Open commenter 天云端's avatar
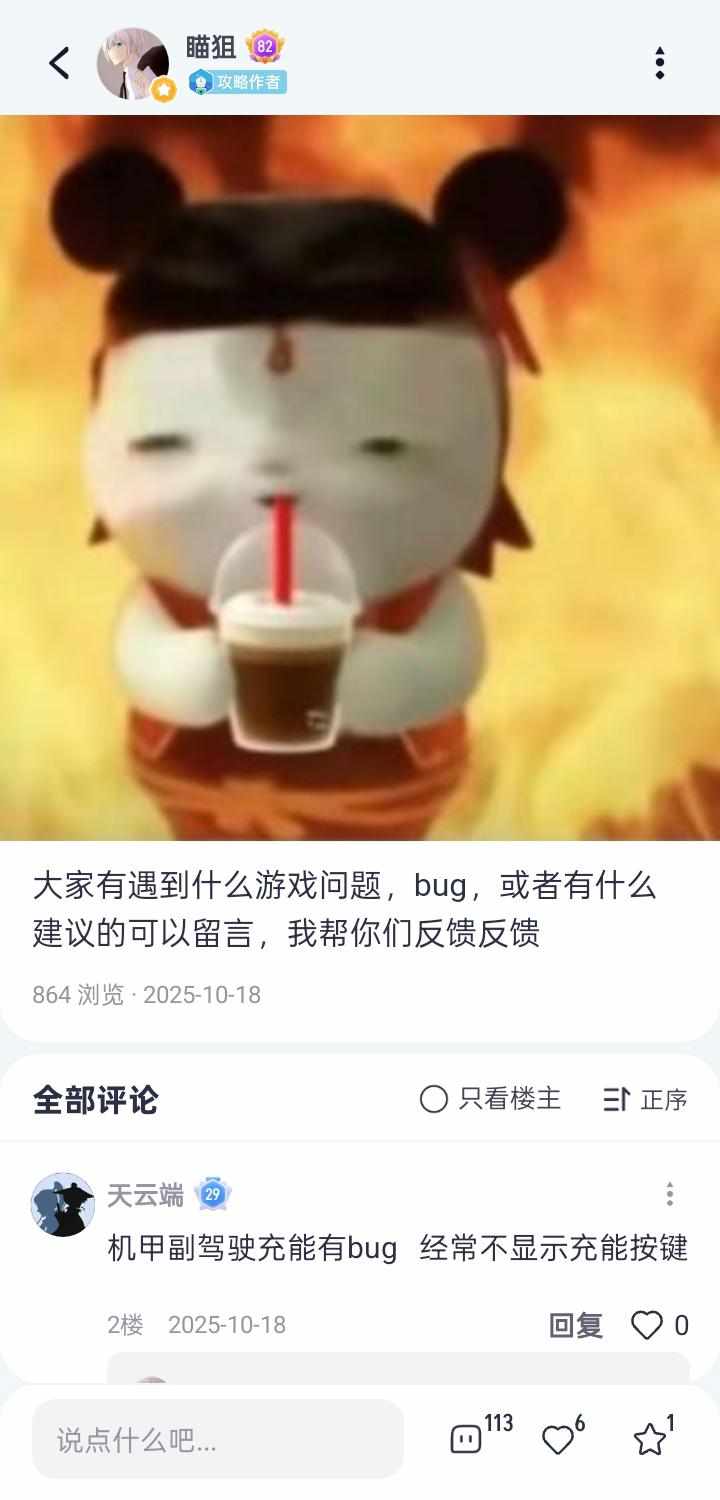Screen dimensions: 720x1500 pos(63,1204)
